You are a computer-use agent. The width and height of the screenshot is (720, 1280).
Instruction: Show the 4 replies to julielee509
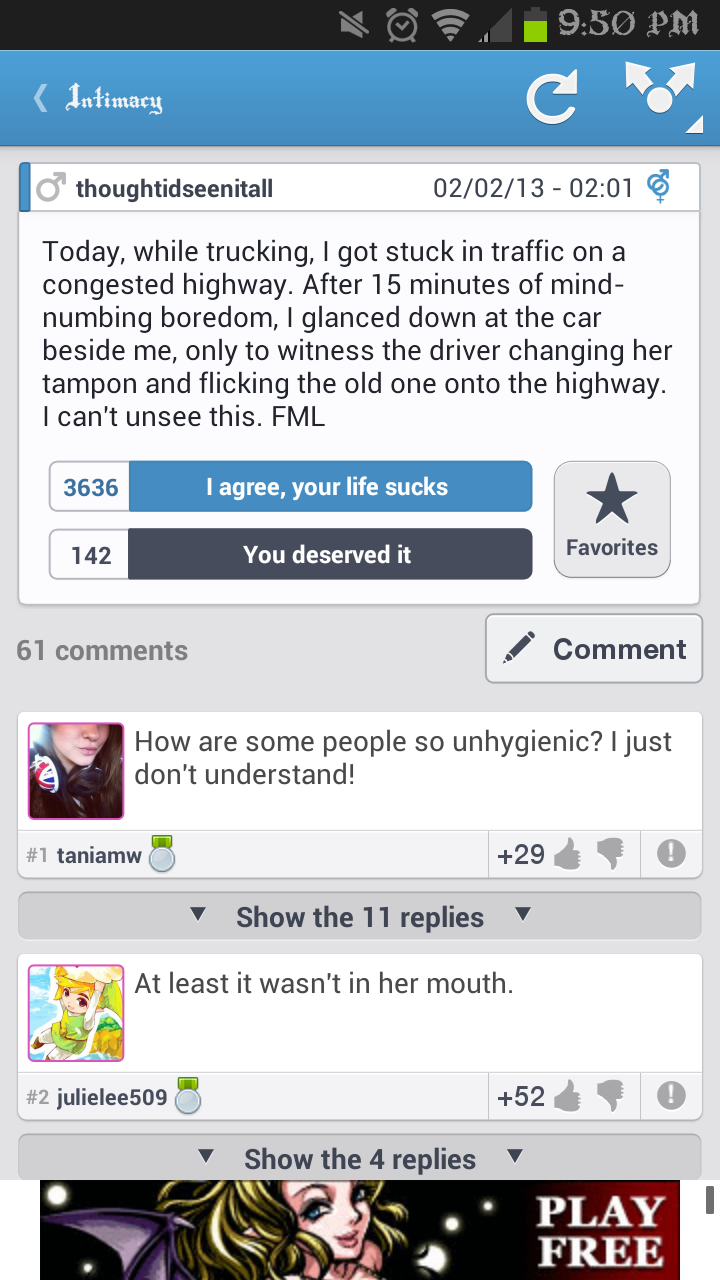(360, 1158)
